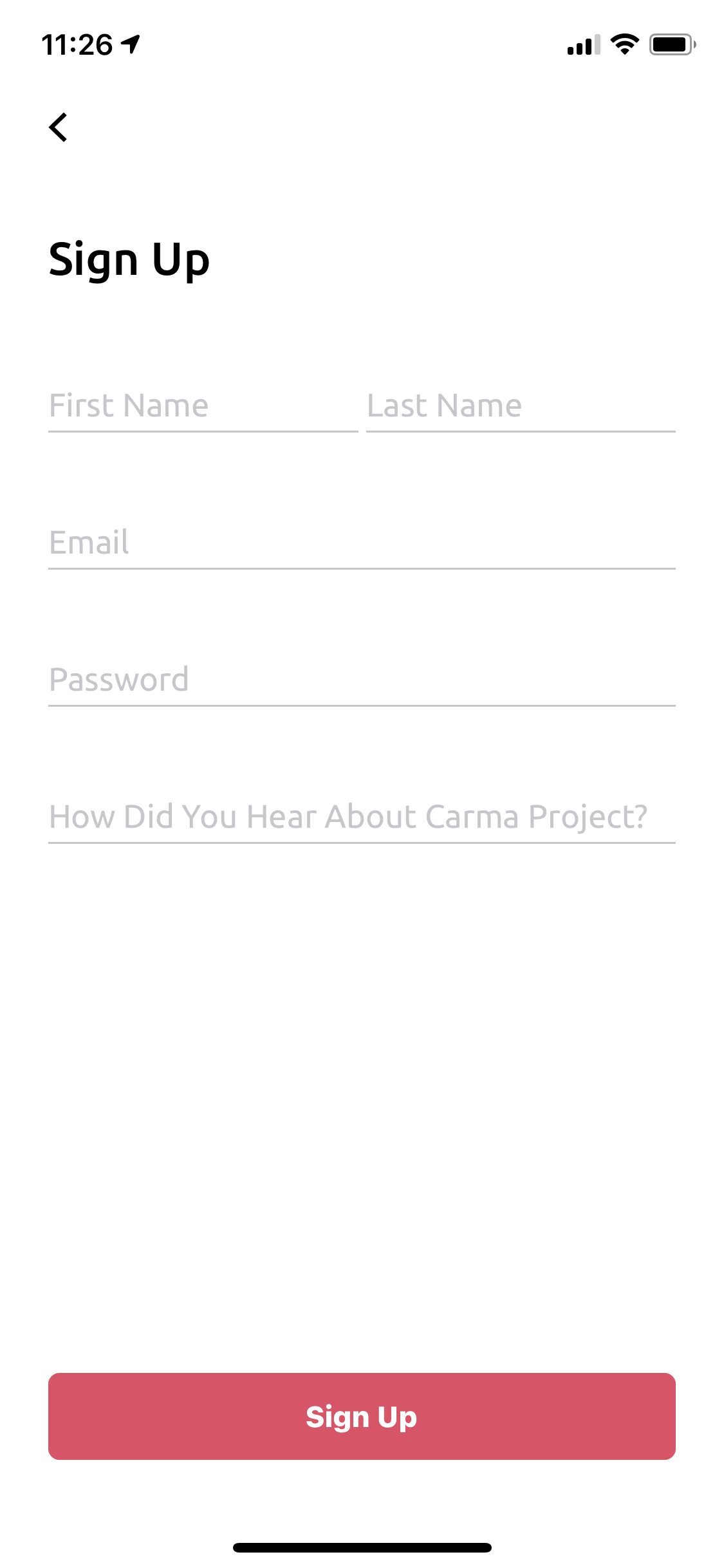724x1568 pixels.
Task: Focus the Email input field
Action: point(362,543)
